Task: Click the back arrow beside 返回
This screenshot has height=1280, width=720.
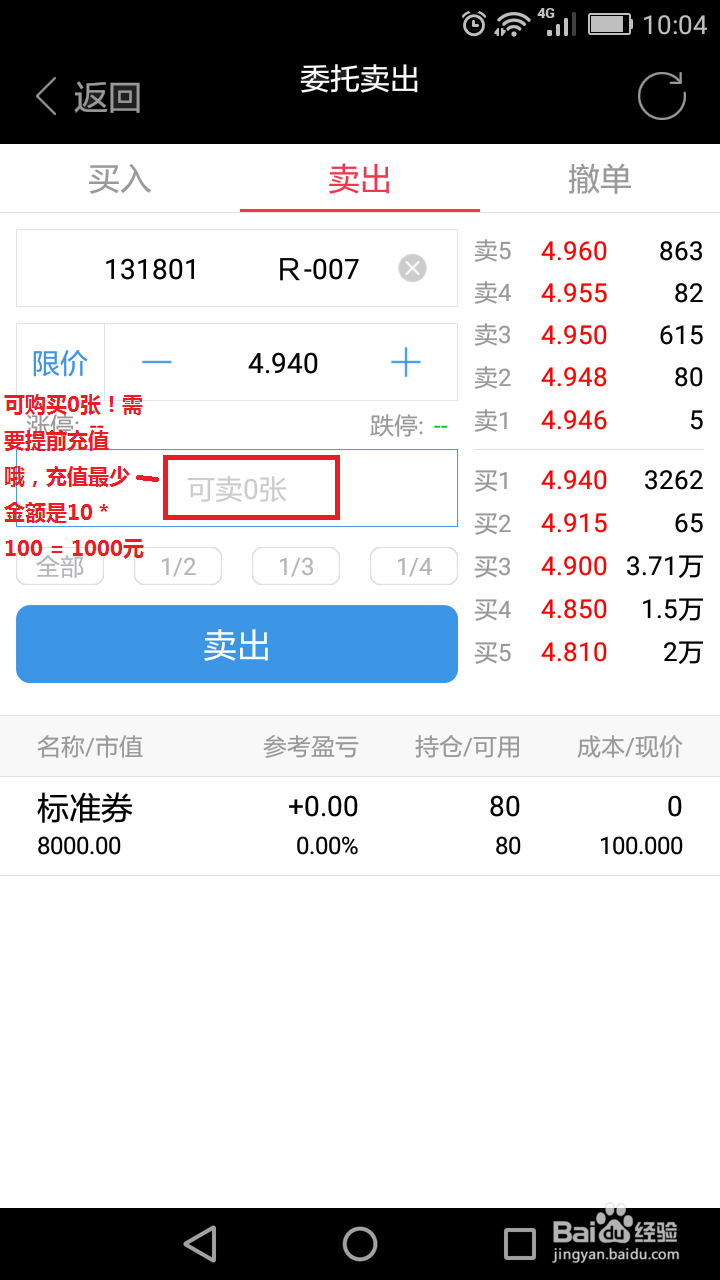Action: [x=44, y=97]
